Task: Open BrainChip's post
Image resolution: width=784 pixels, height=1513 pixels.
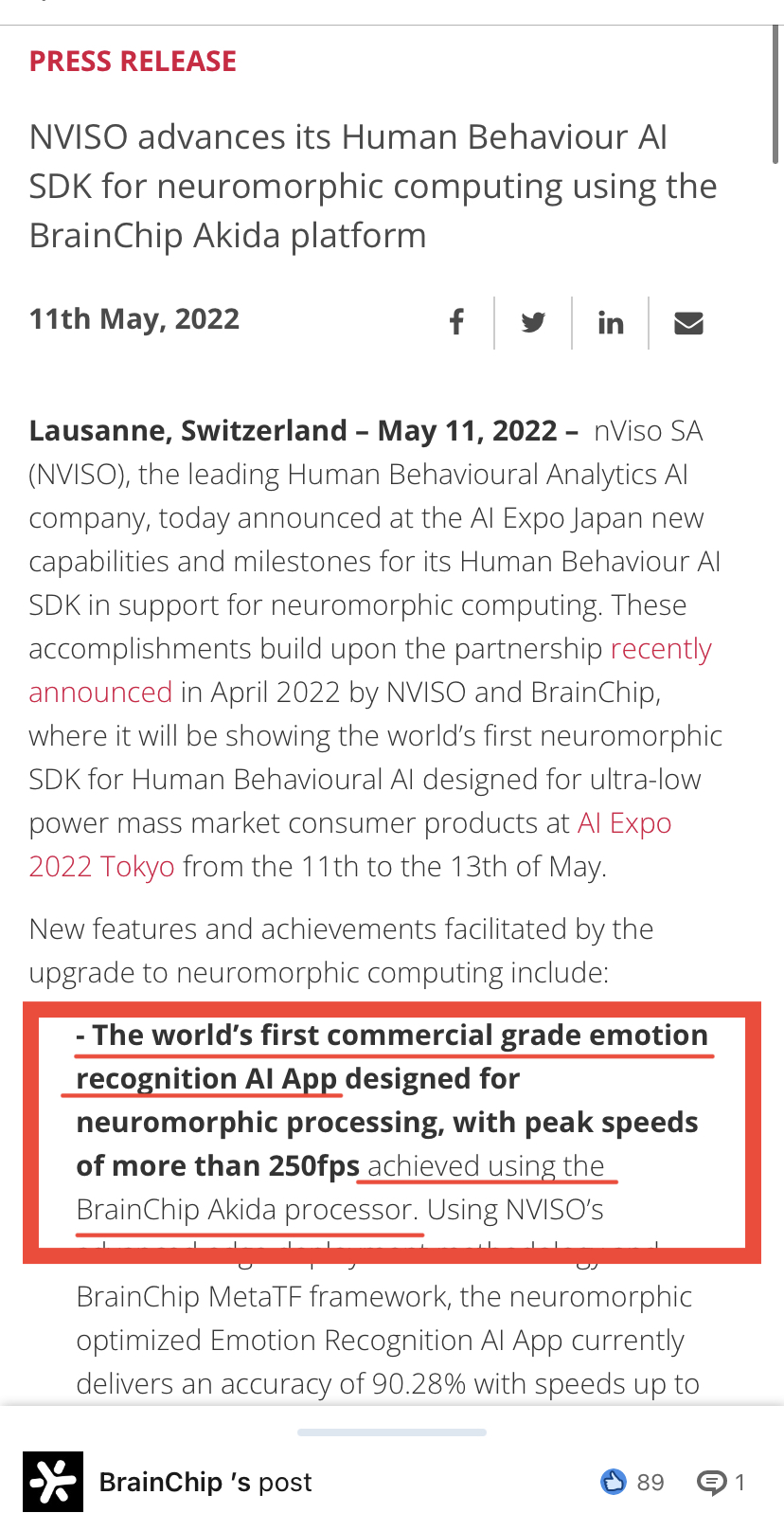Action: (x=205, y=1482)
